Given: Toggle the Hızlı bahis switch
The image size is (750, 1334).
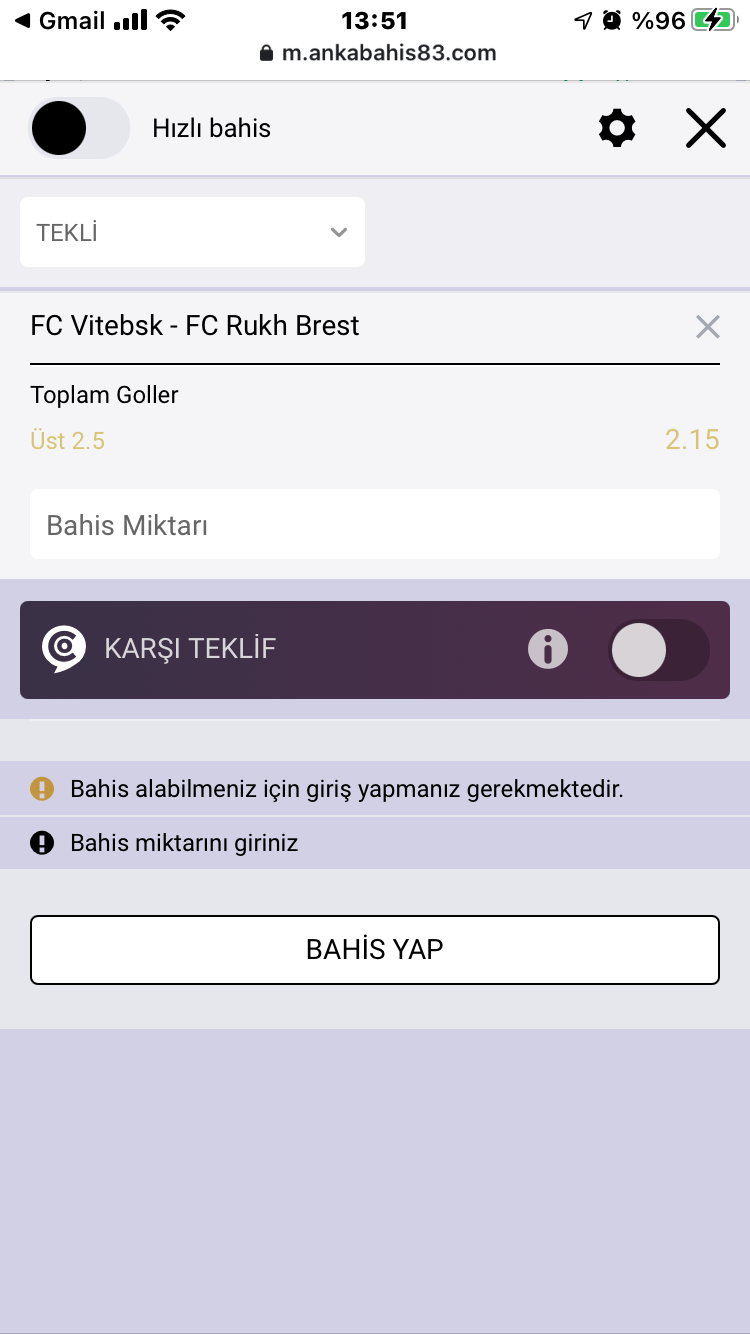Looking at the screenshot, I should pos(79,128).
